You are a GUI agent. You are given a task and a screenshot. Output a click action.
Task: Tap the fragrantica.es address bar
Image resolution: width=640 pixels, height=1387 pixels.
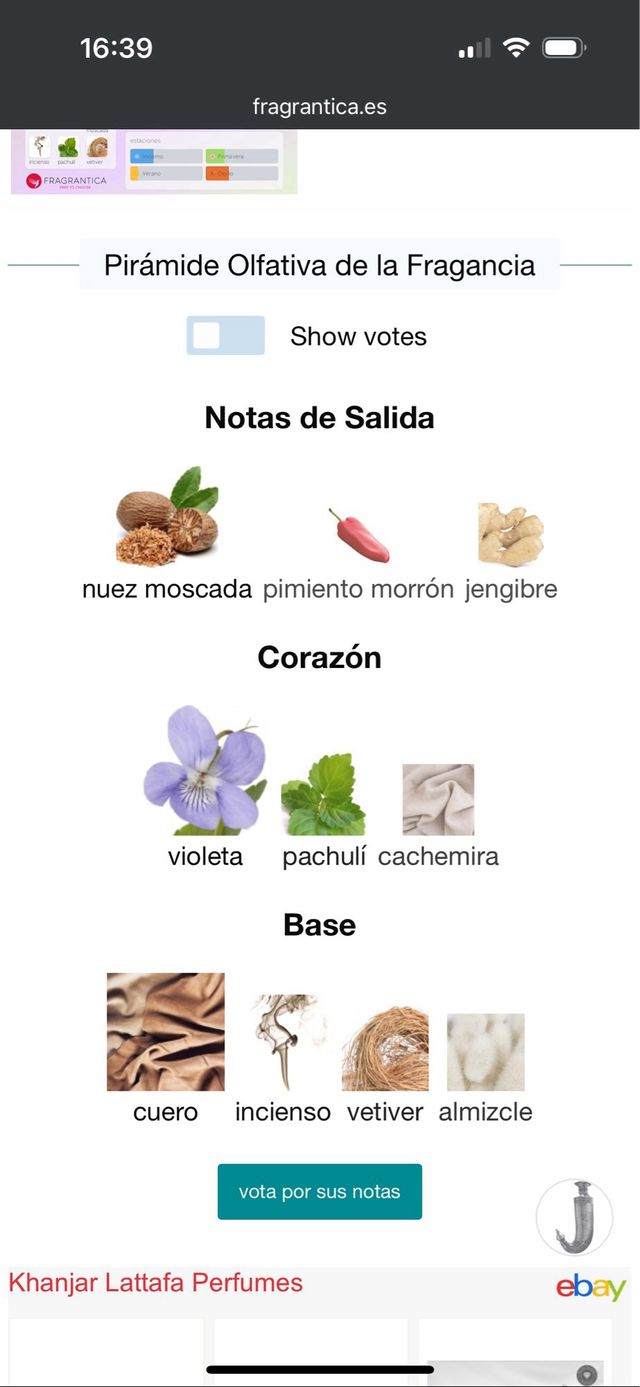(x=320, y=107)
